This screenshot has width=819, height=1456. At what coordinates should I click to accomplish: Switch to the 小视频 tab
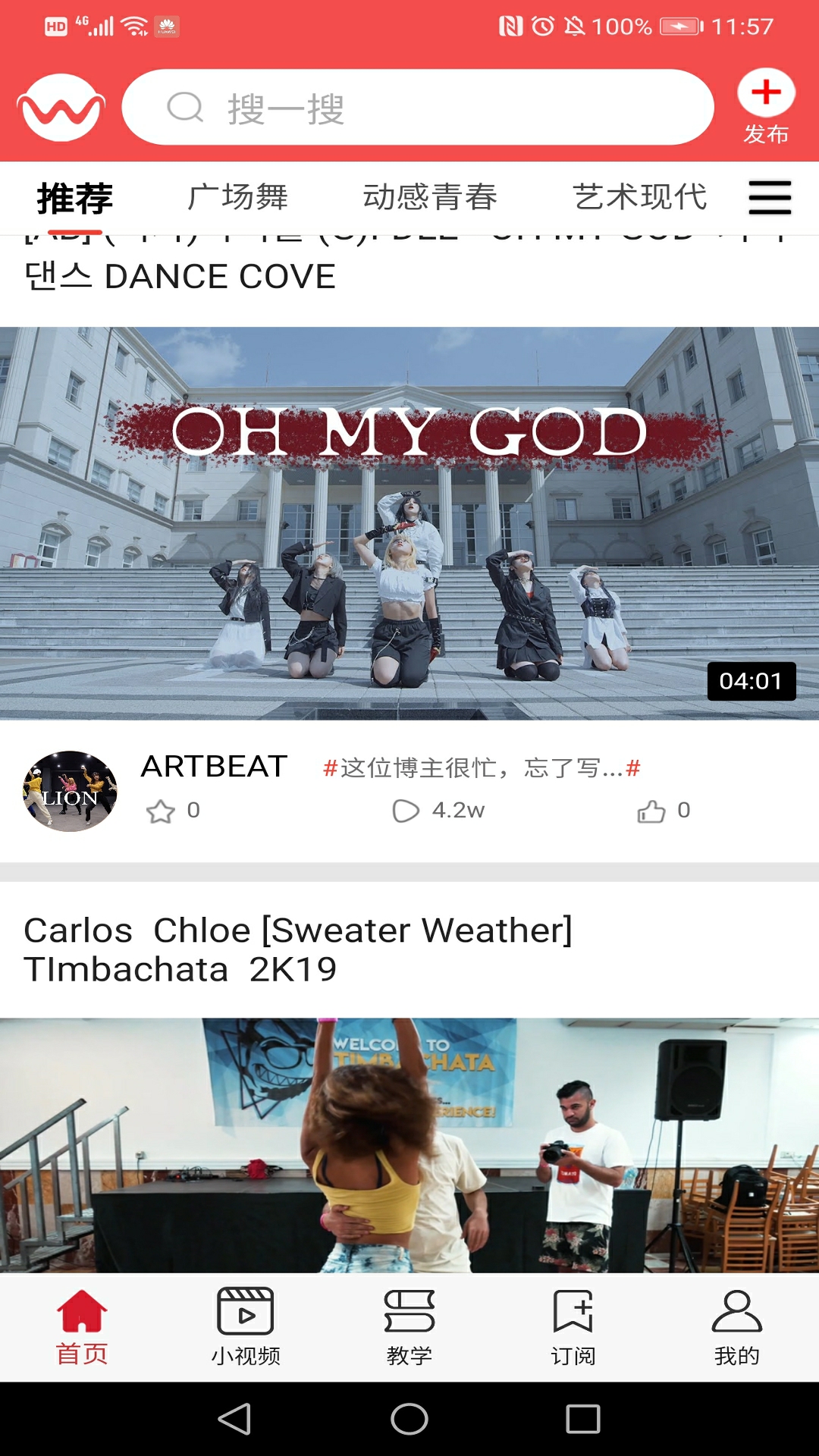(x=246, y=1327)
